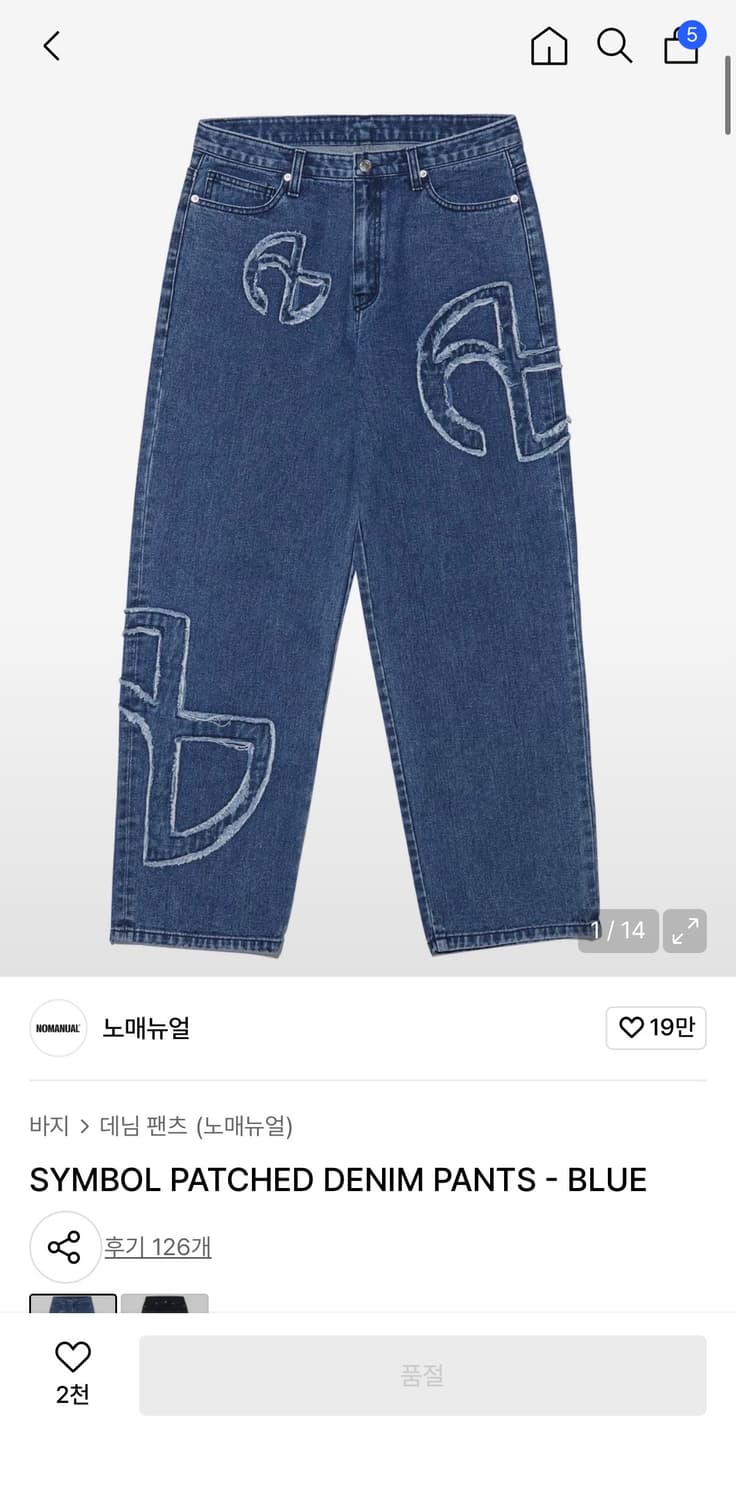Image resolution: width=736 pixels, height=1500 pixels.
Task: Open the home screen icon
Action: coord(548,46)
